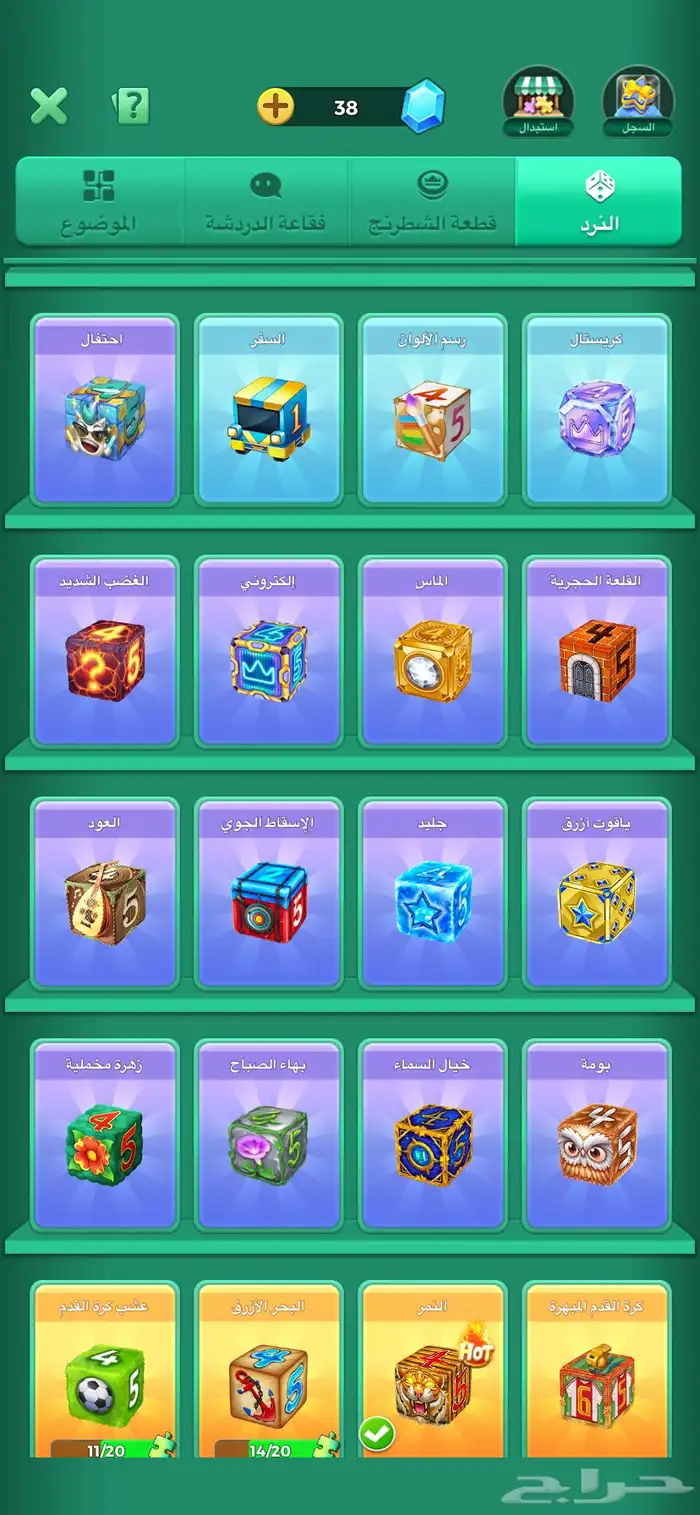Select the احتفال dice card
Viewport: 700px width, 1515px height.
pyautogui.click(x=105, y=410)
